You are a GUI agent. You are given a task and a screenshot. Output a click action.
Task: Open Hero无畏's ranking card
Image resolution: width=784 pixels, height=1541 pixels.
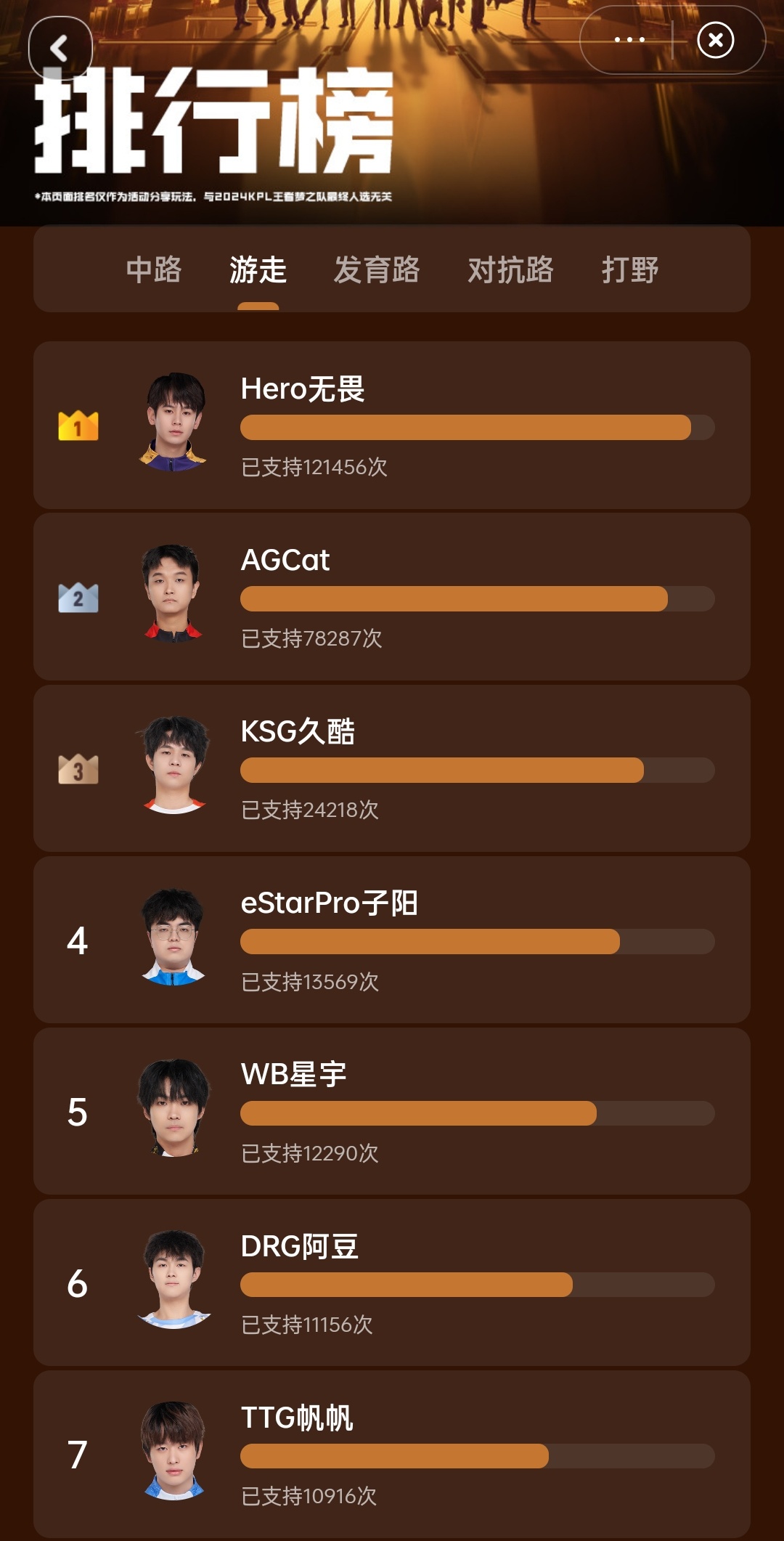click(x=392, y=425)
